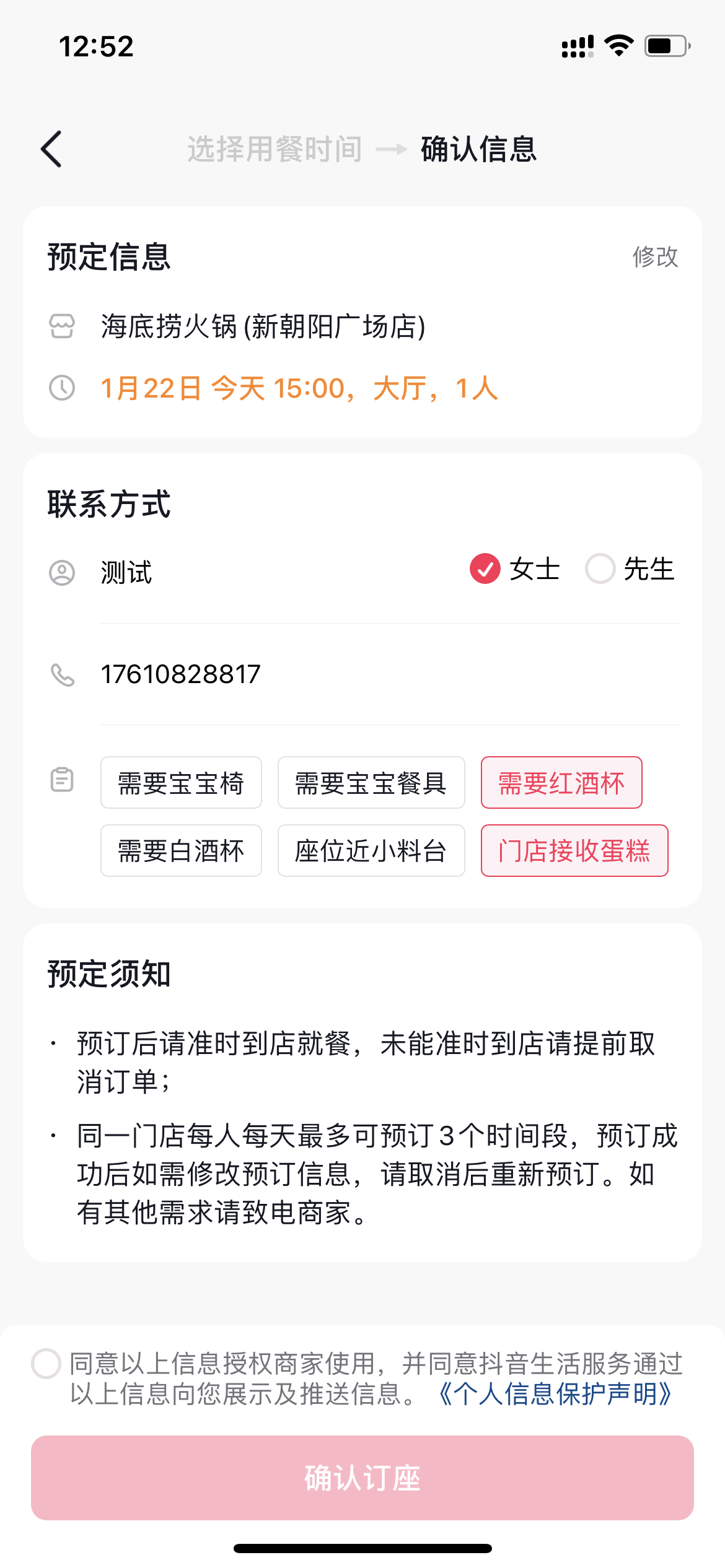Check the 同意以上信息授权 agreement circle
725x1568 pixels.
[x=46, y=1364]
